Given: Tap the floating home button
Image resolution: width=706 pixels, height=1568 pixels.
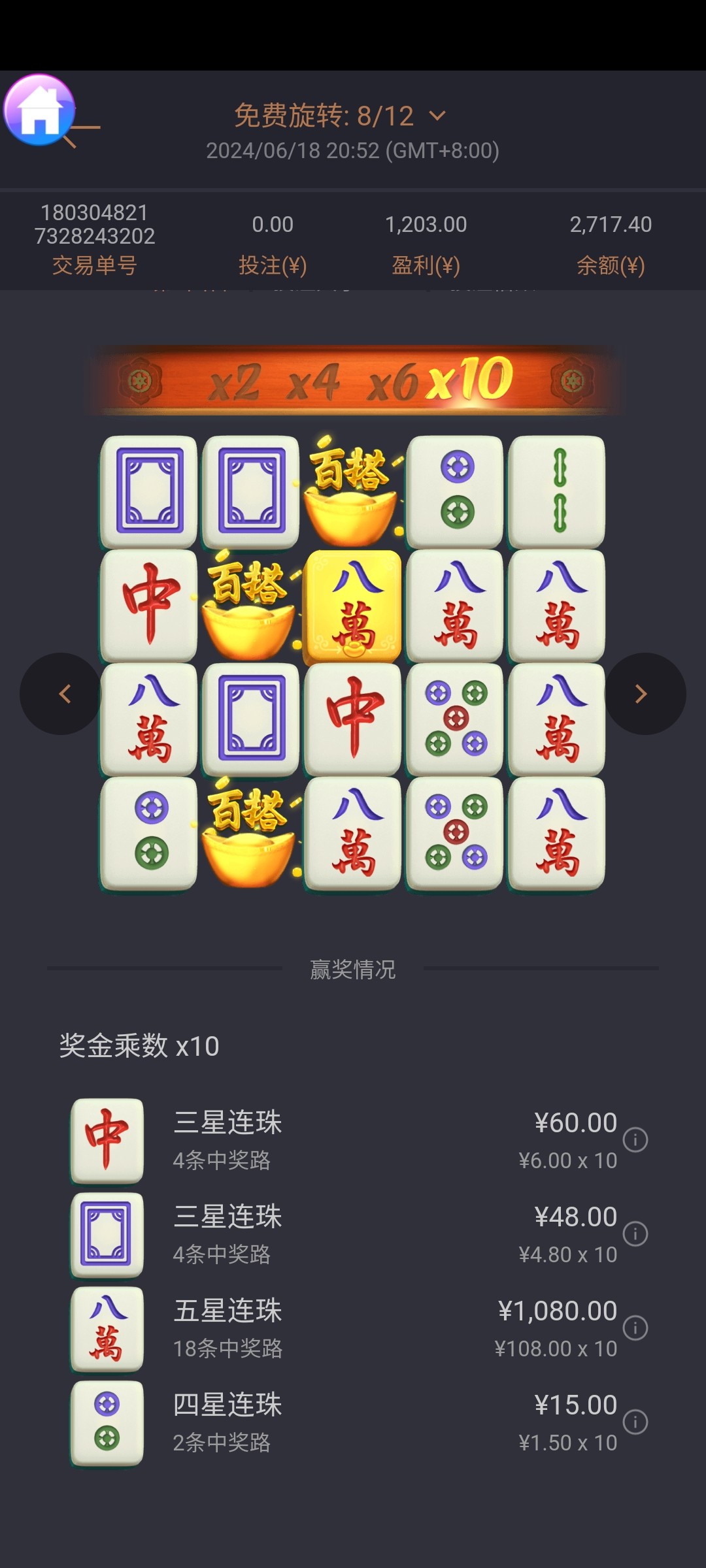Looking at the screenshot, I should tap(39, 110).
